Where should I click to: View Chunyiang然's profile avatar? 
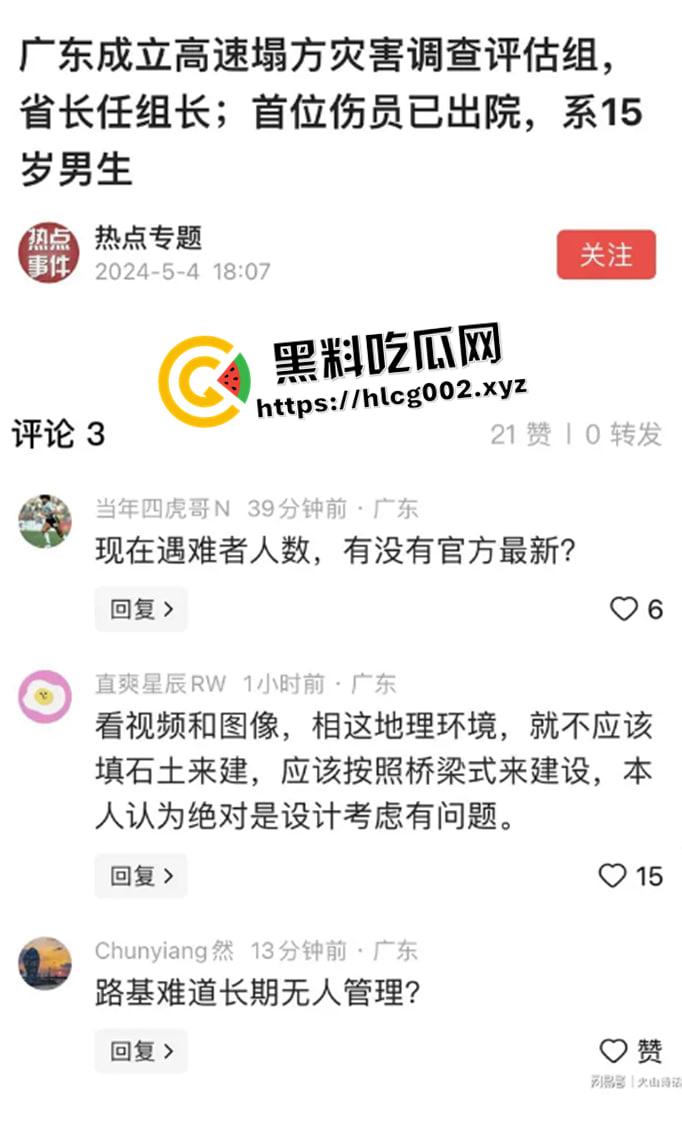(45, 963)
